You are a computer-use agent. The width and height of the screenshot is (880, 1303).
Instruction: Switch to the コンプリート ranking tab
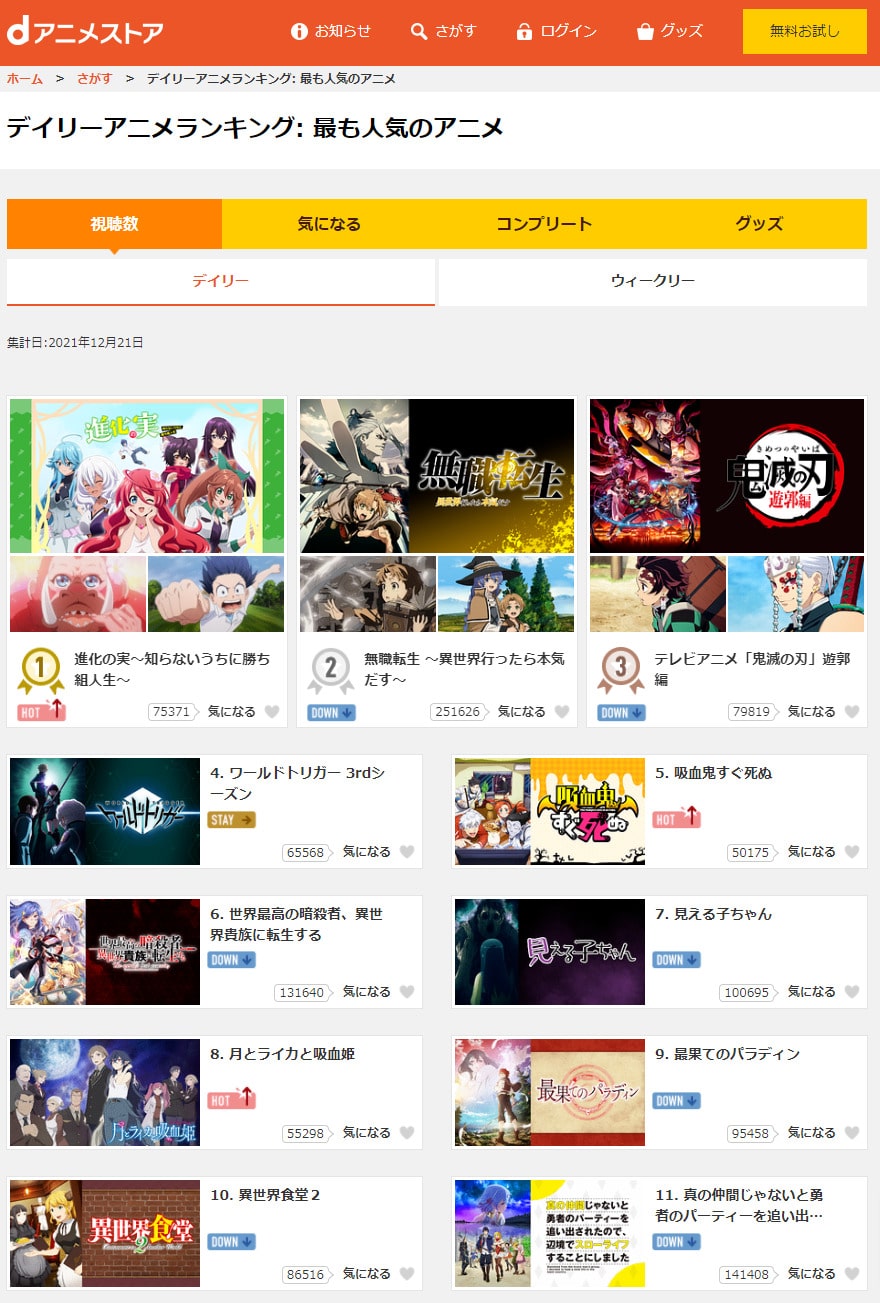(544, 224)
